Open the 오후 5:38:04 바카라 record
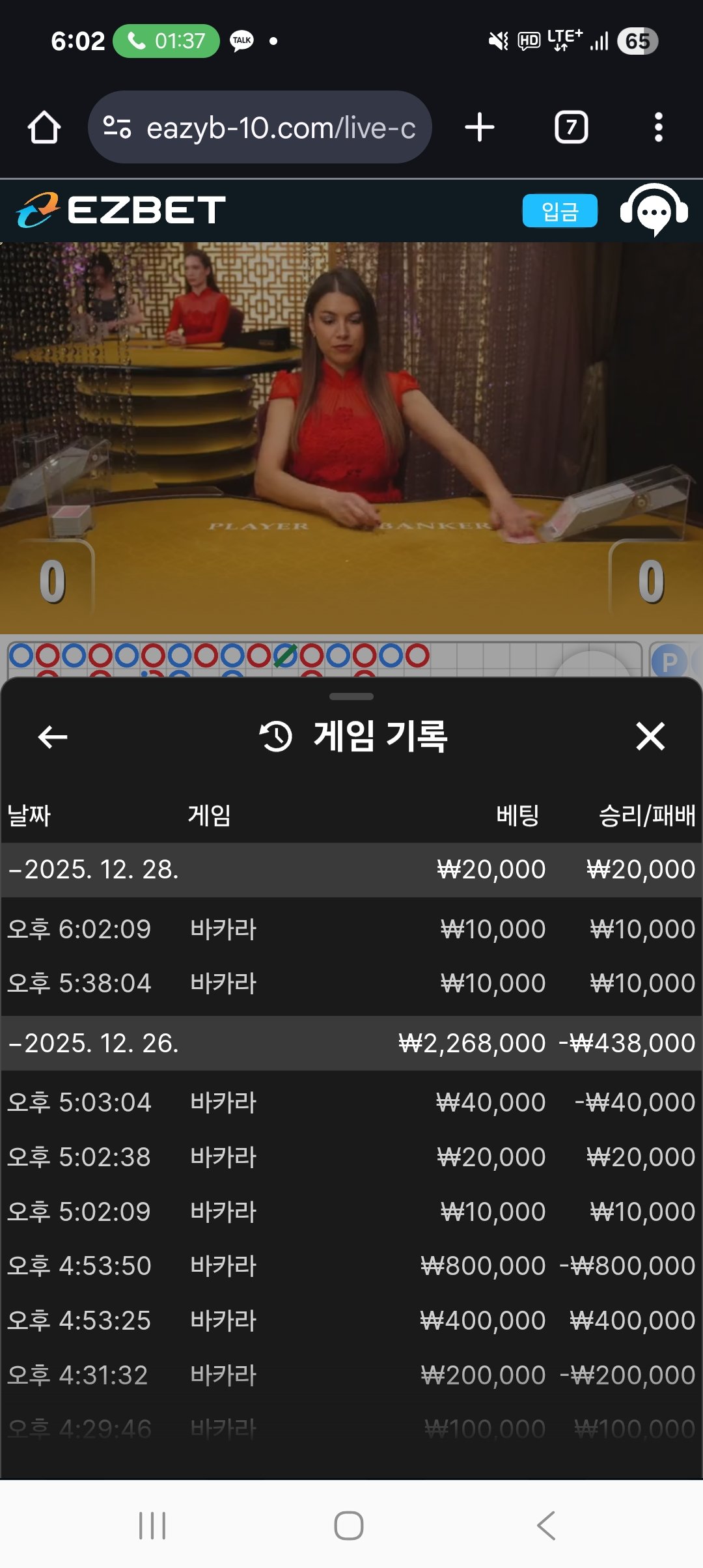The width and height of the screenshot is (703, 1568). pos(351,983)
